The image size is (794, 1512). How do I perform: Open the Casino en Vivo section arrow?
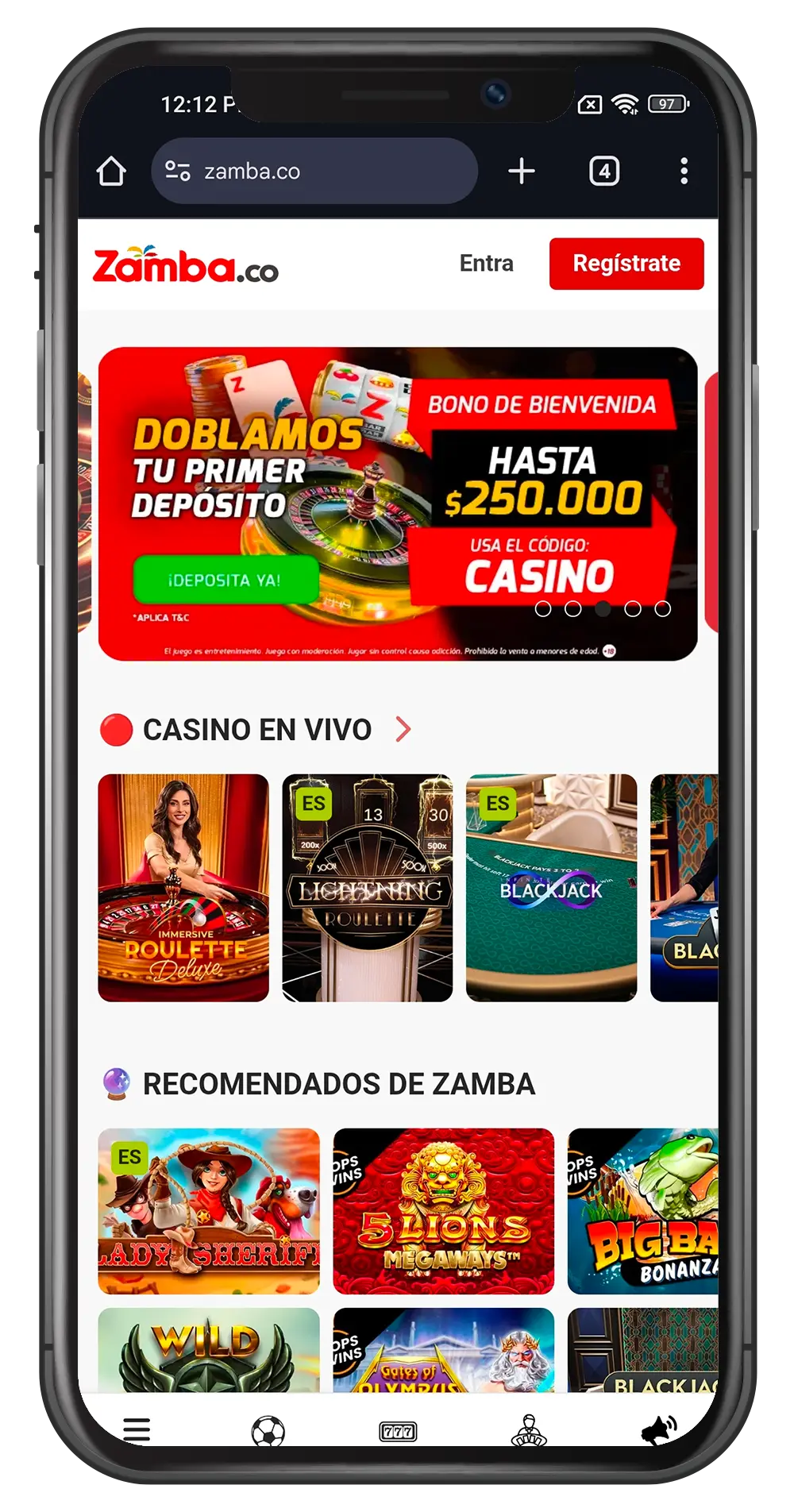click(x=403, y=729)
